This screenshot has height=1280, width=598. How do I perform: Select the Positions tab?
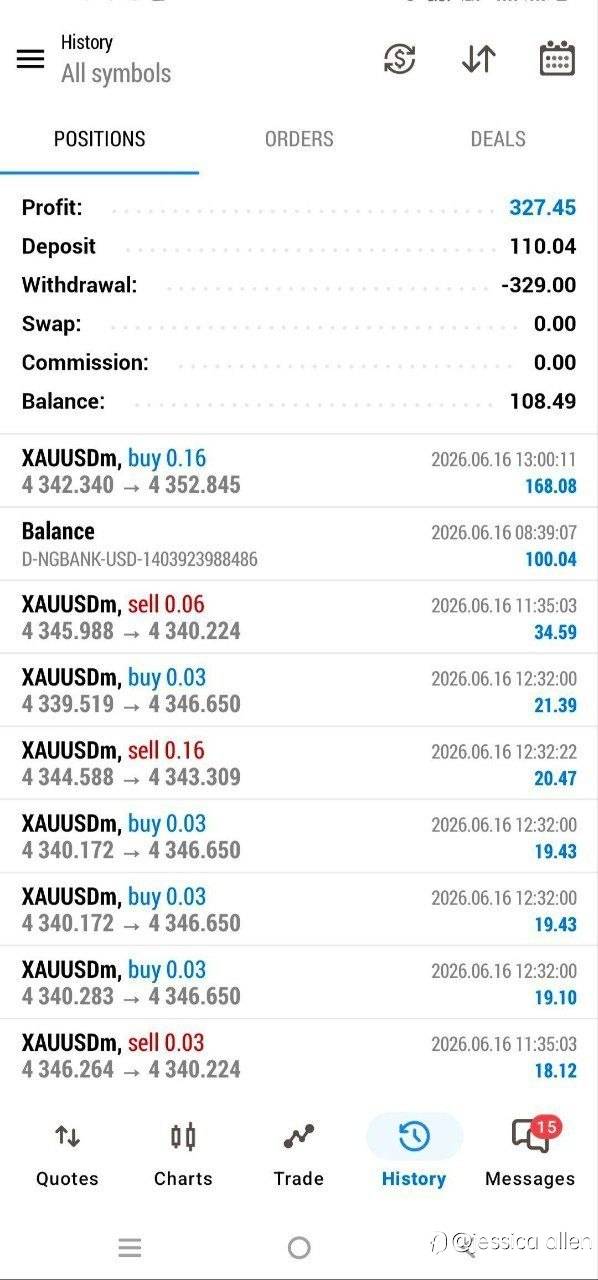99,139
